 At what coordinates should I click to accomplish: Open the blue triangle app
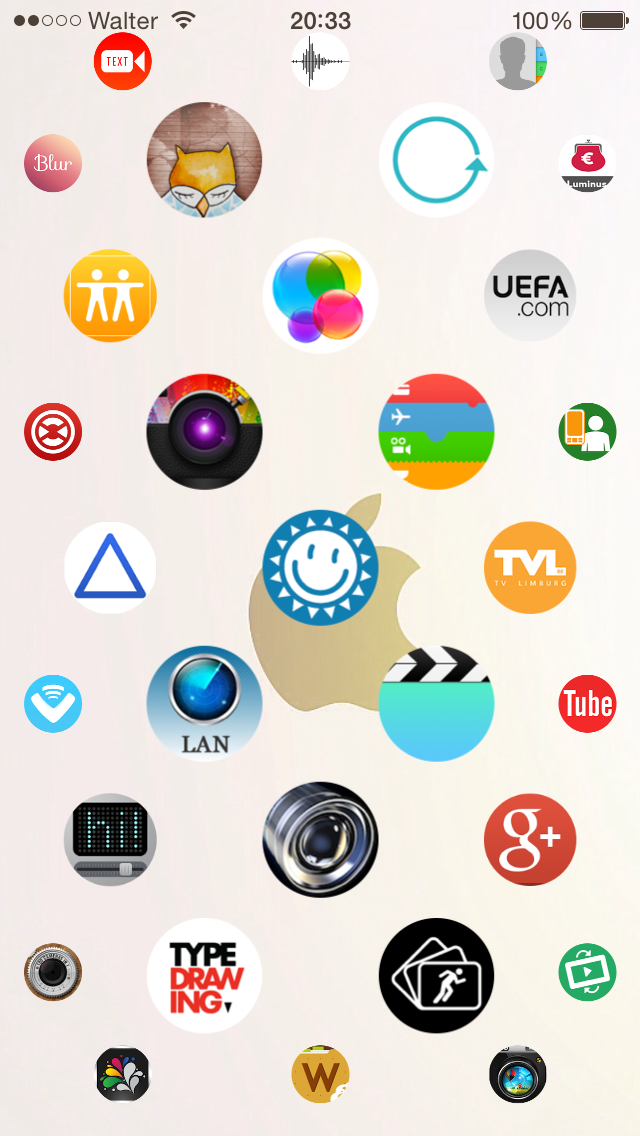pyautogui.click(x=110, y=567)
